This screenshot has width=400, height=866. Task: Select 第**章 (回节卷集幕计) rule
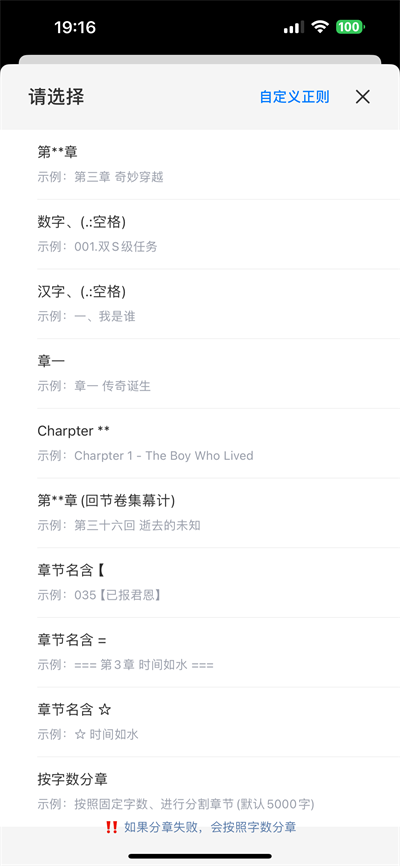point(200,513)
